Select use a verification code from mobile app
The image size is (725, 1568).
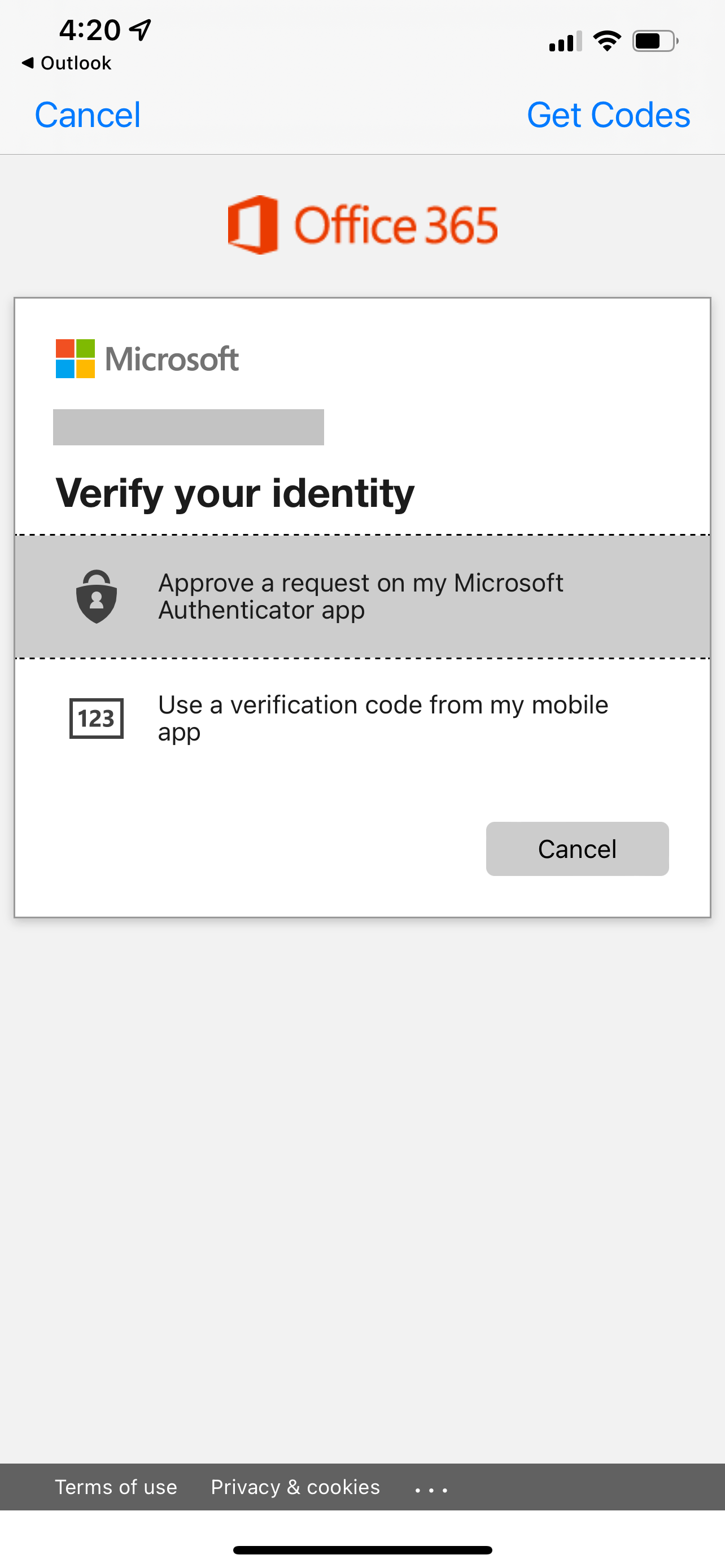pos(361,719)
